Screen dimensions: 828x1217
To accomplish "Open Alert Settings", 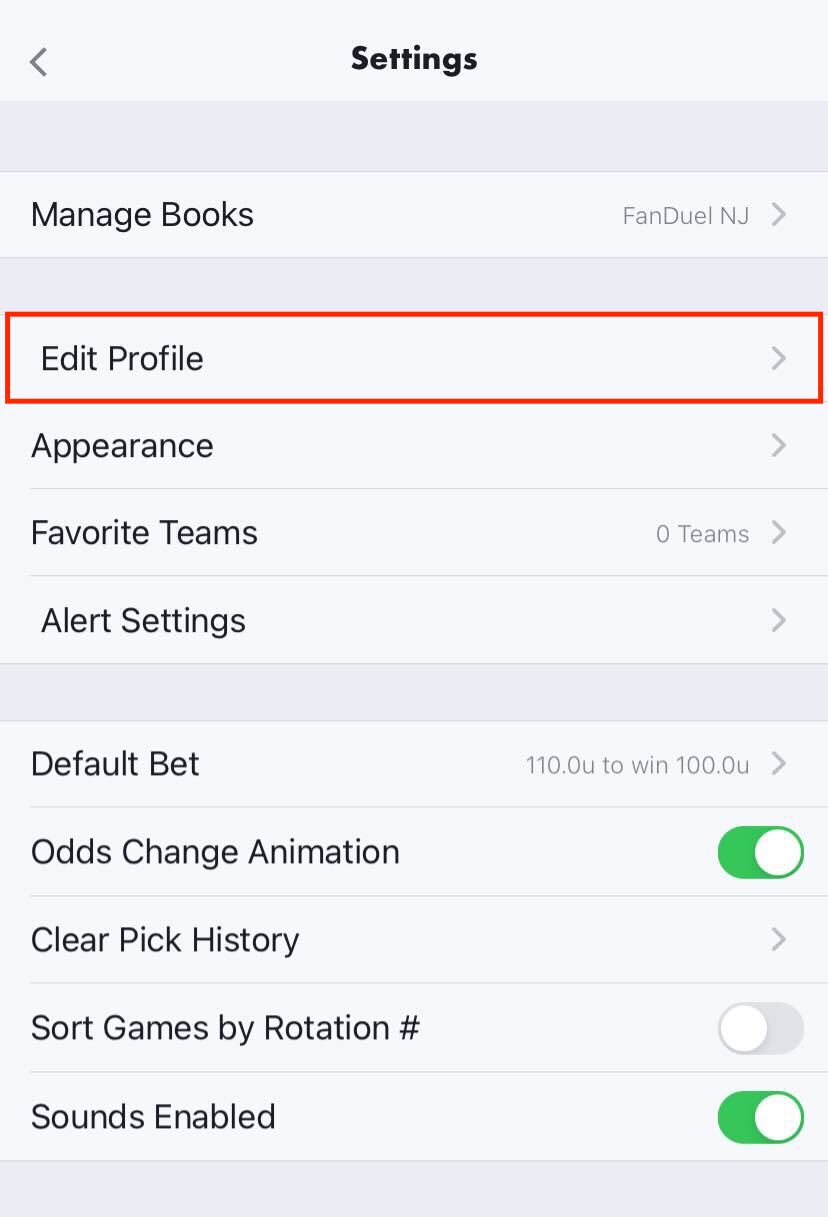I will [x=414, y=621].
